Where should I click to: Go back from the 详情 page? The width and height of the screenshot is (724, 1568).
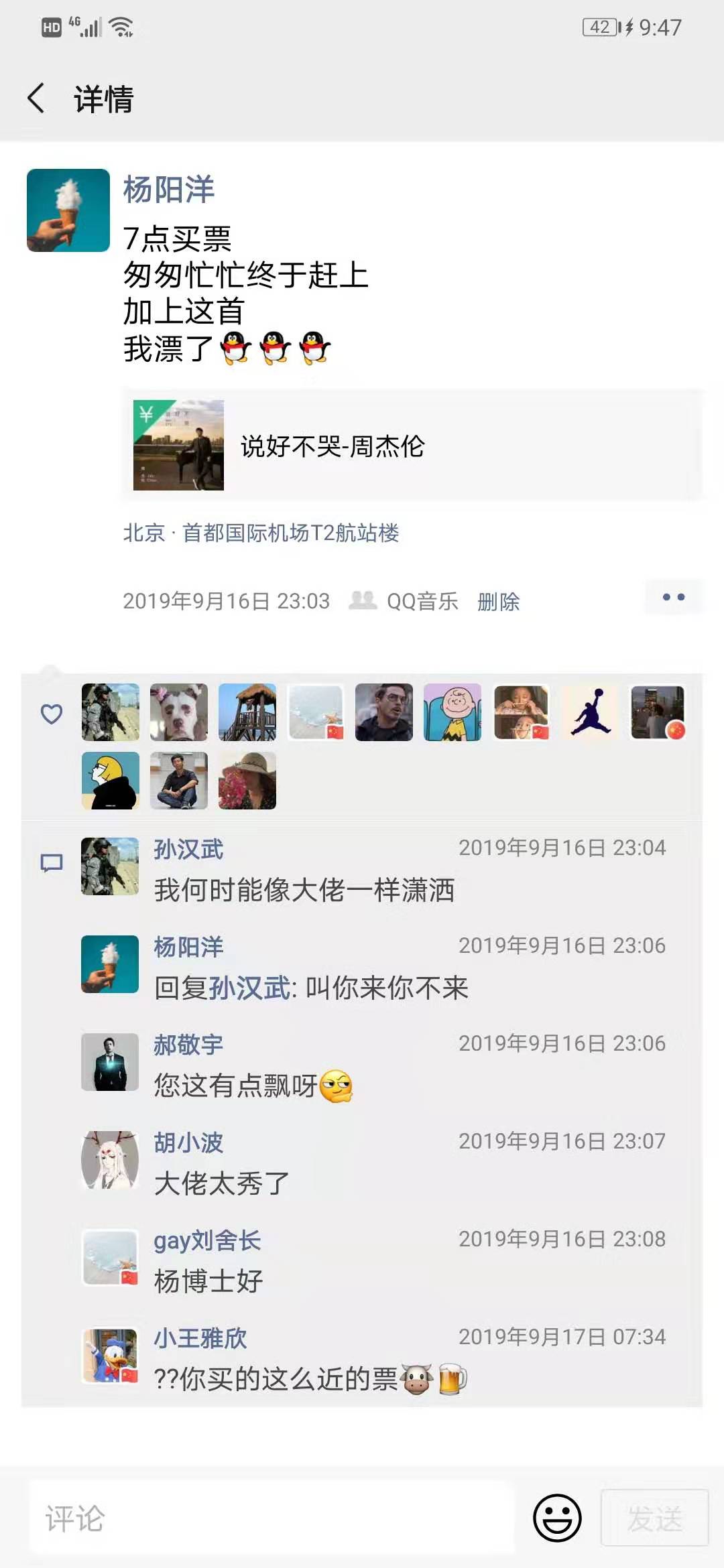pyautogui.click(x=37, y=99)
